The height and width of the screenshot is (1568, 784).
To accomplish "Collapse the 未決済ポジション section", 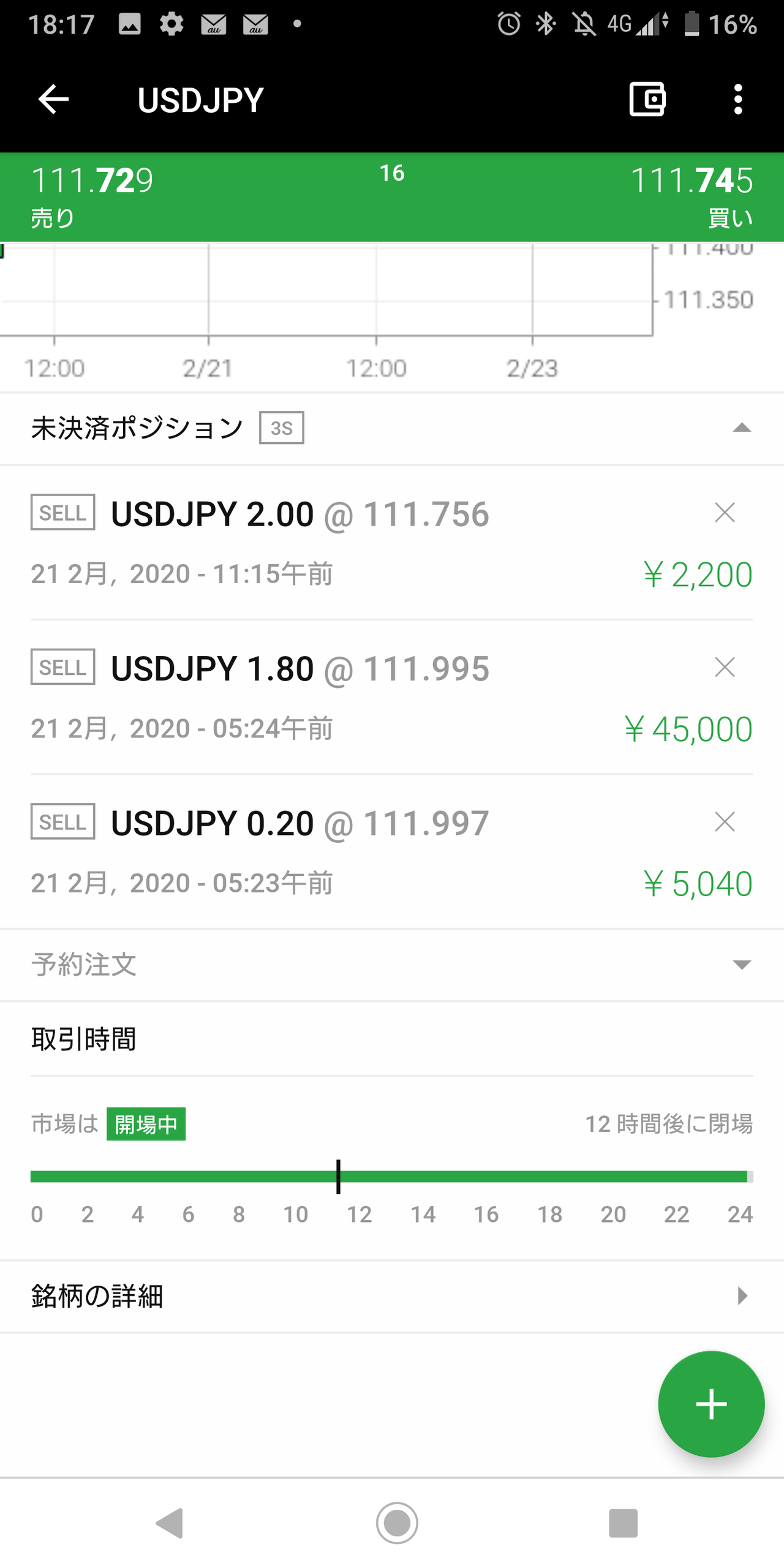I will point(741,428).
